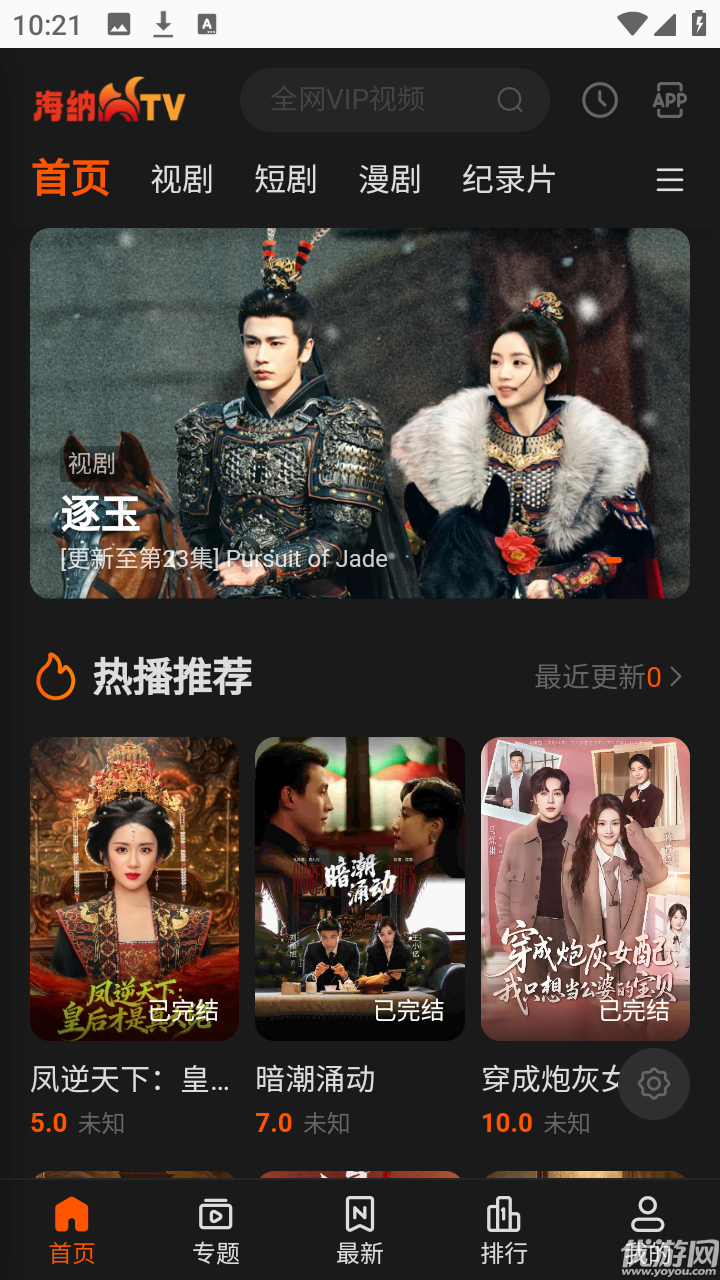Open profile via the 我的 icon
Image resolution: width=720 pixels, height=1280 pixels.
[648, 1218]
